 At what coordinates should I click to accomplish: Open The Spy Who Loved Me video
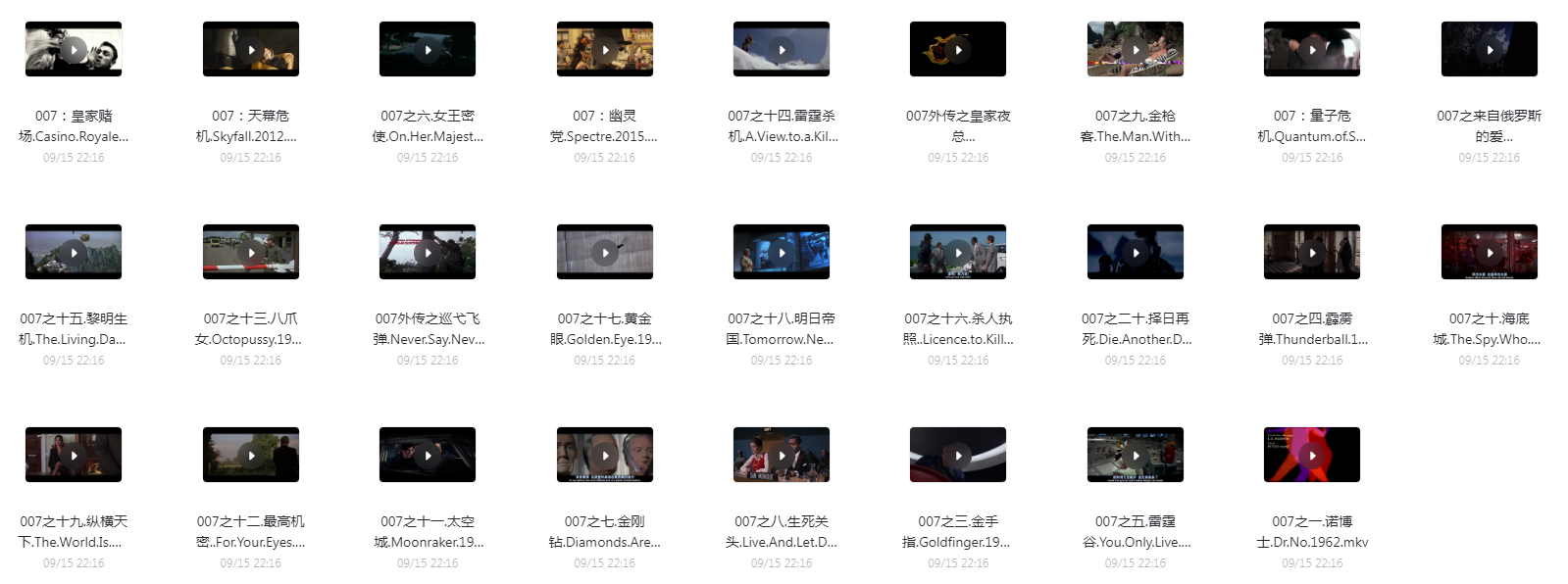click(x=1490, y=252)
